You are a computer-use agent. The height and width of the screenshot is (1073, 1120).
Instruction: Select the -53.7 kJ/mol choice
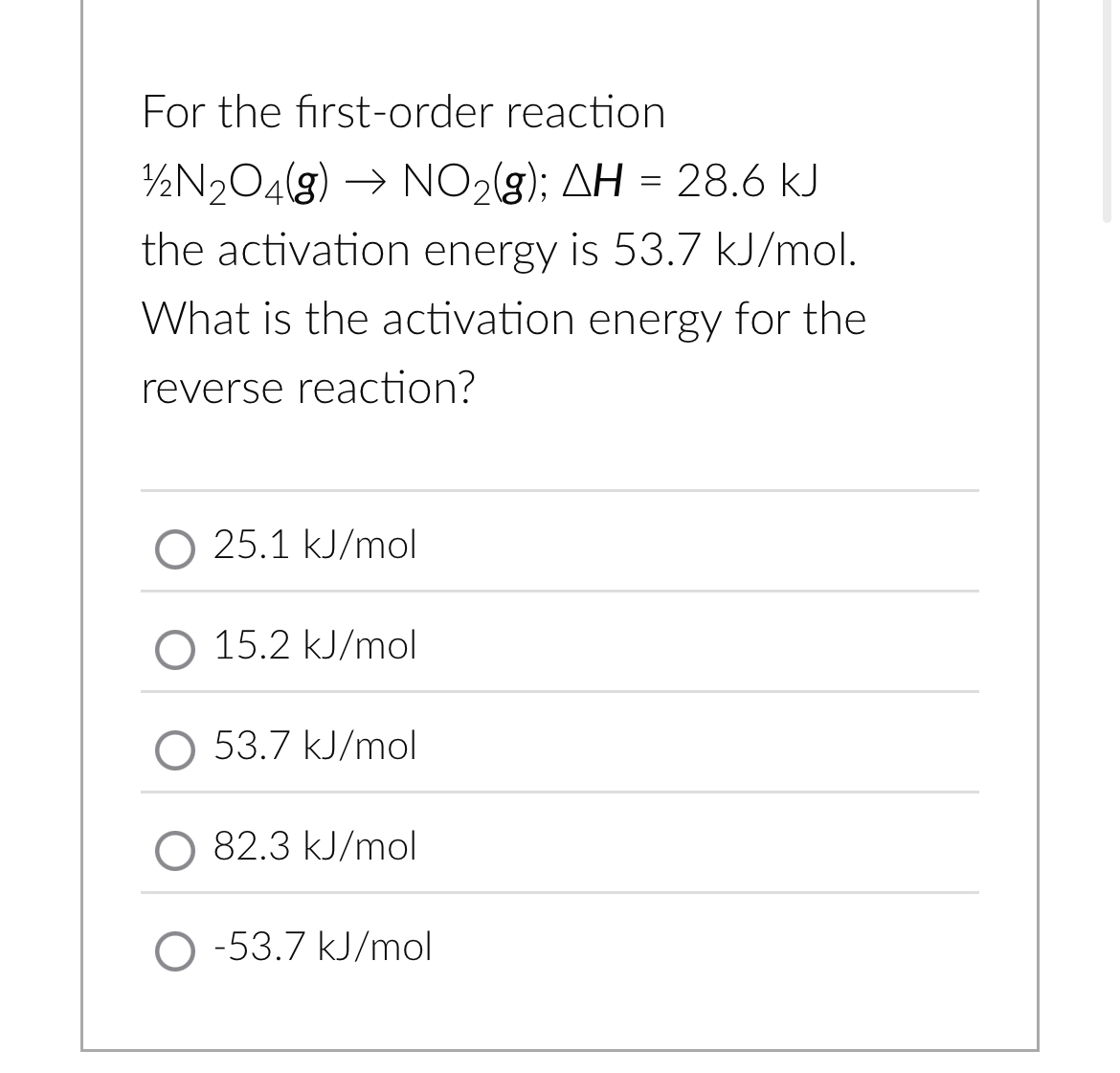pyautogui.click(x=175, y=950)
